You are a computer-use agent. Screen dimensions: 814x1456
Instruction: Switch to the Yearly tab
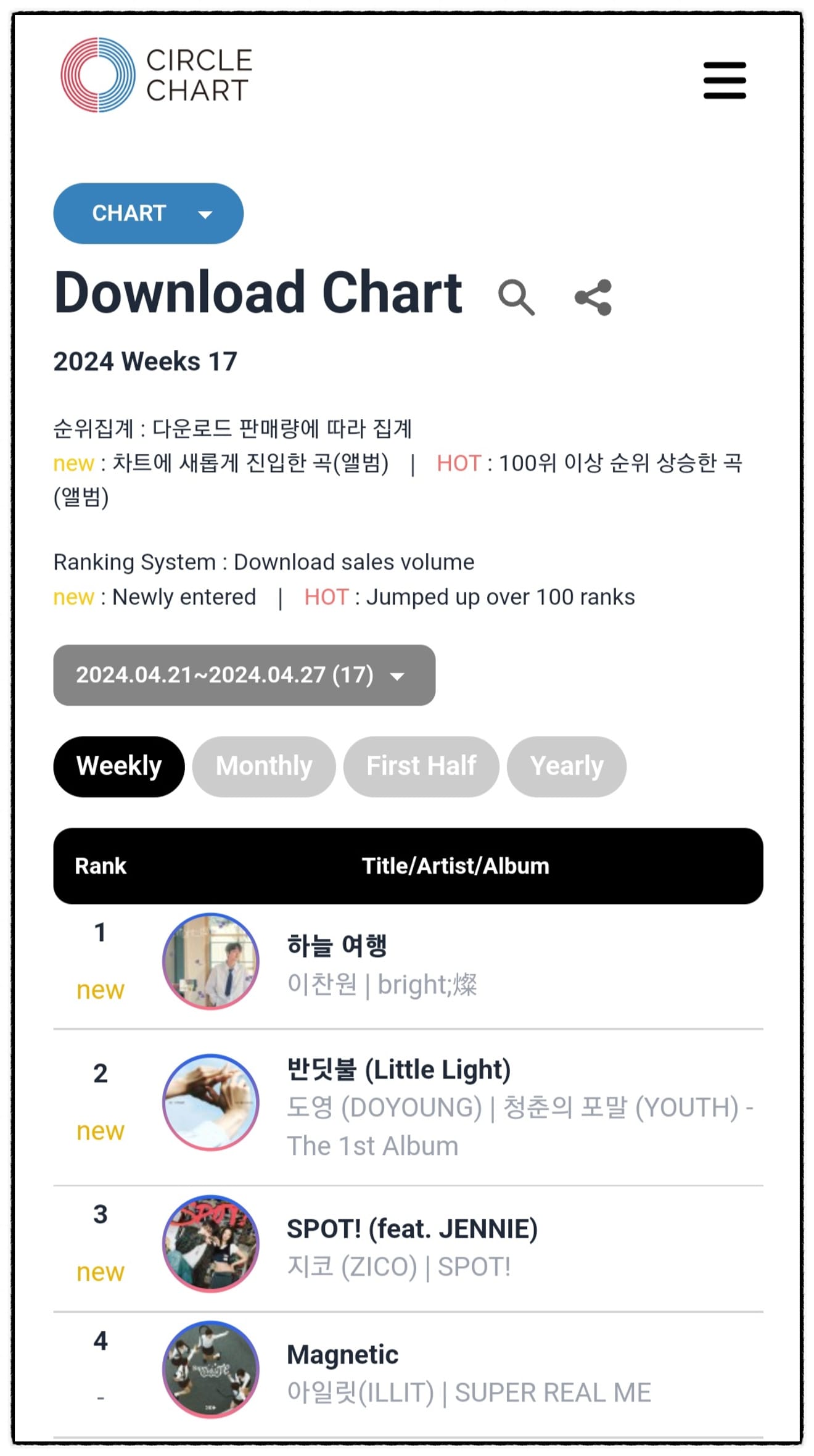point(567,766)
